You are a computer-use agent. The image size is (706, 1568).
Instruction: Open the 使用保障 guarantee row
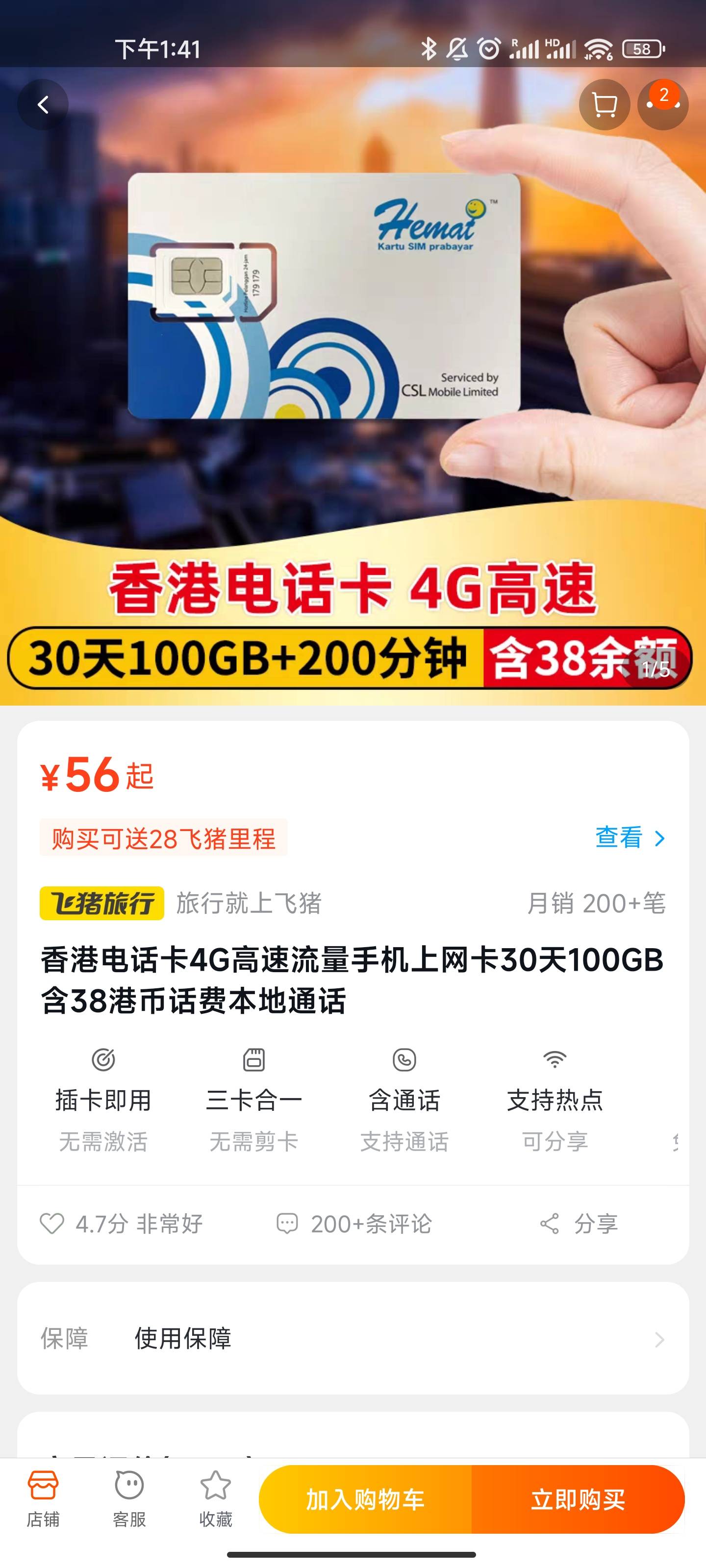click(x=353, y=1339)
